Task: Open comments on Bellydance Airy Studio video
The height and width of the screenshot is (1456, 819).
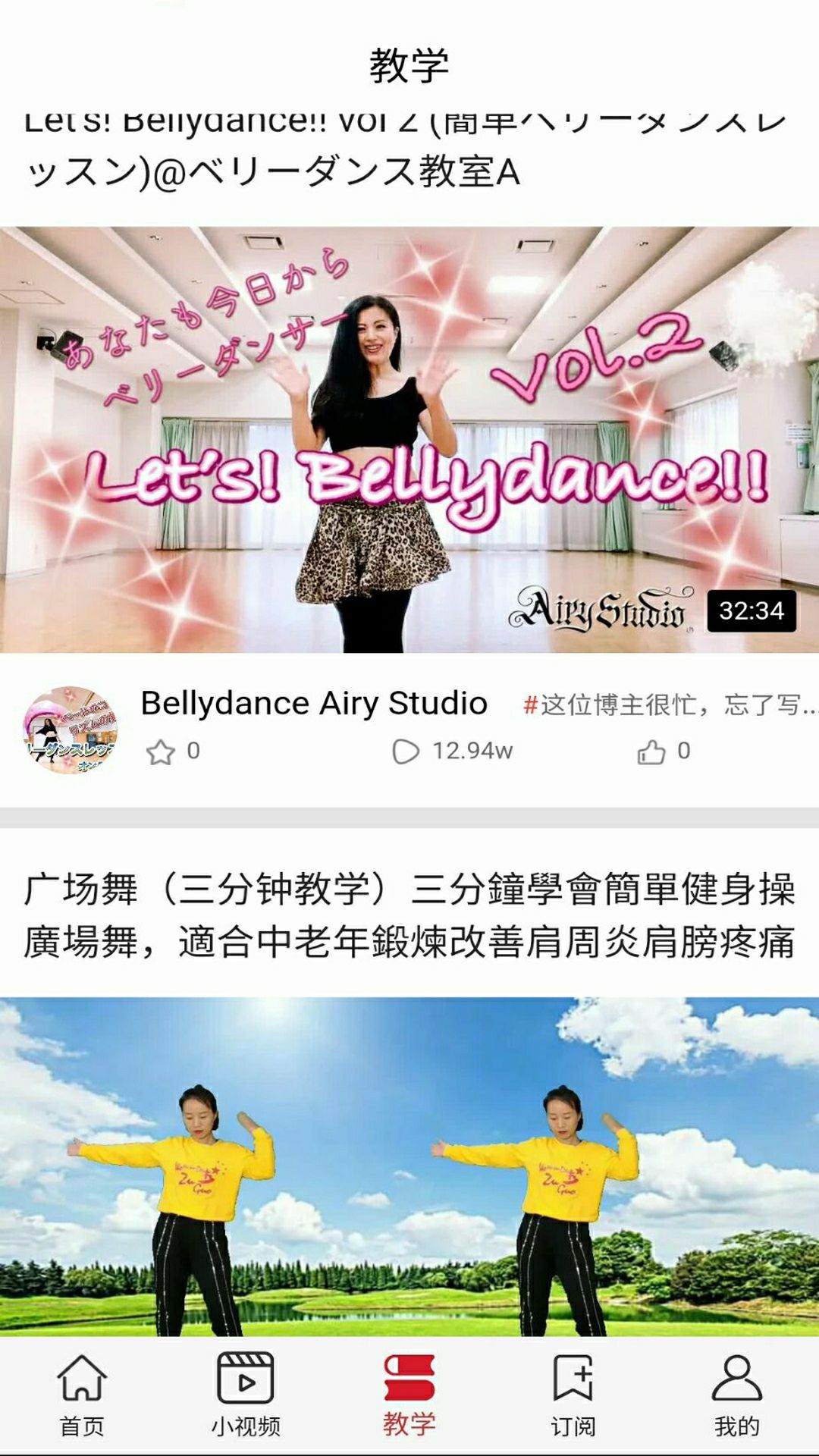Action: point(406,752)
